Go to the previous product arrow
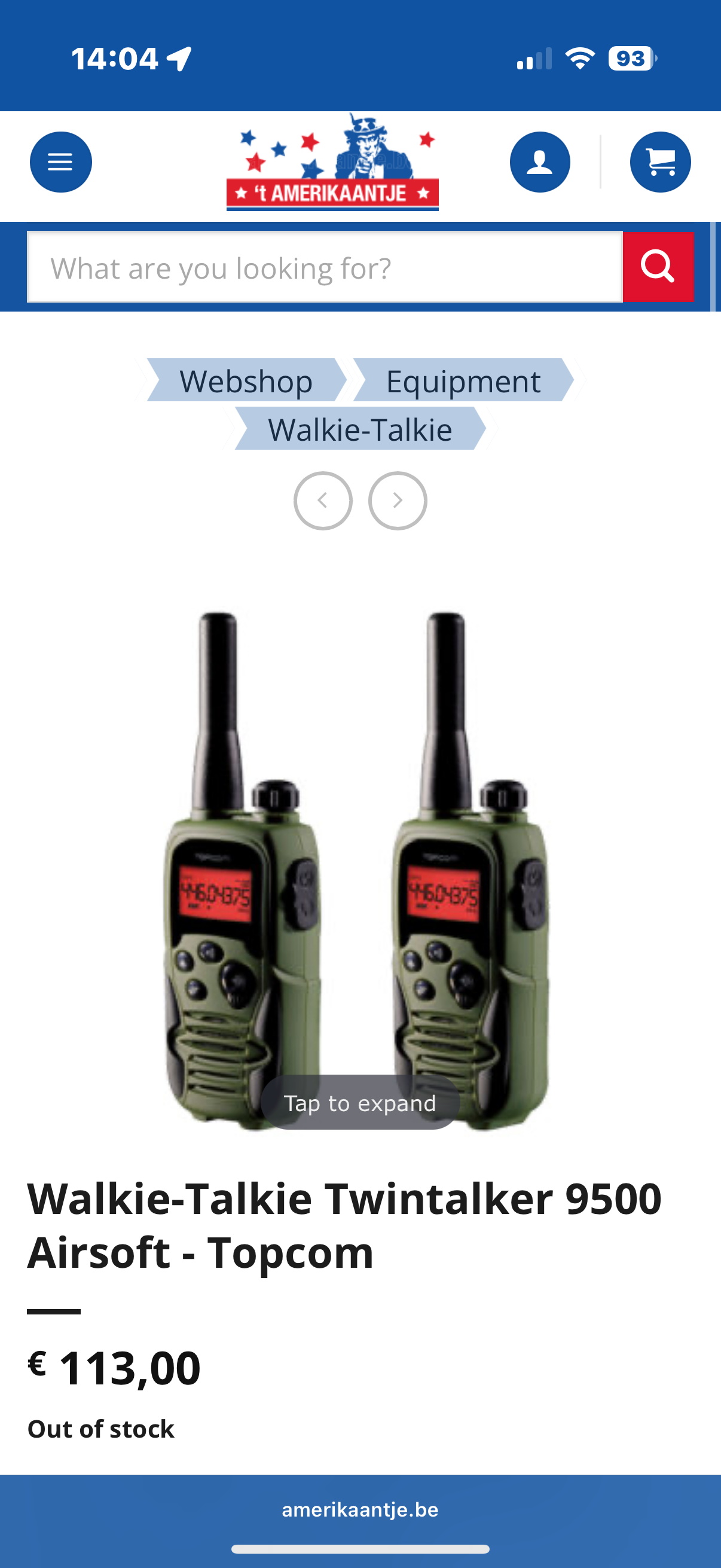The image size is (721, 1568). coord(323,501)
